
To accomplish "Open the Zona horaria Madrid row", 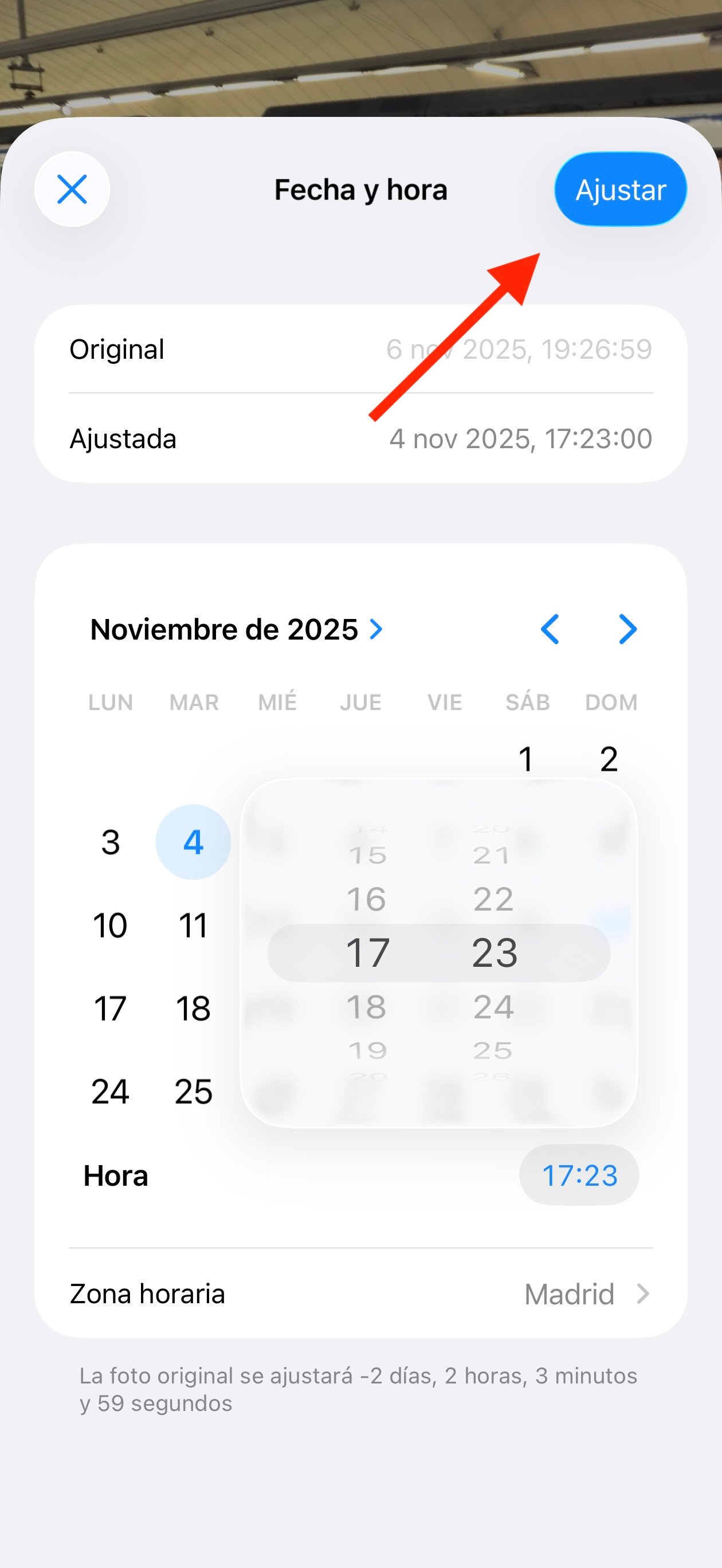I will pos(360,1294).
